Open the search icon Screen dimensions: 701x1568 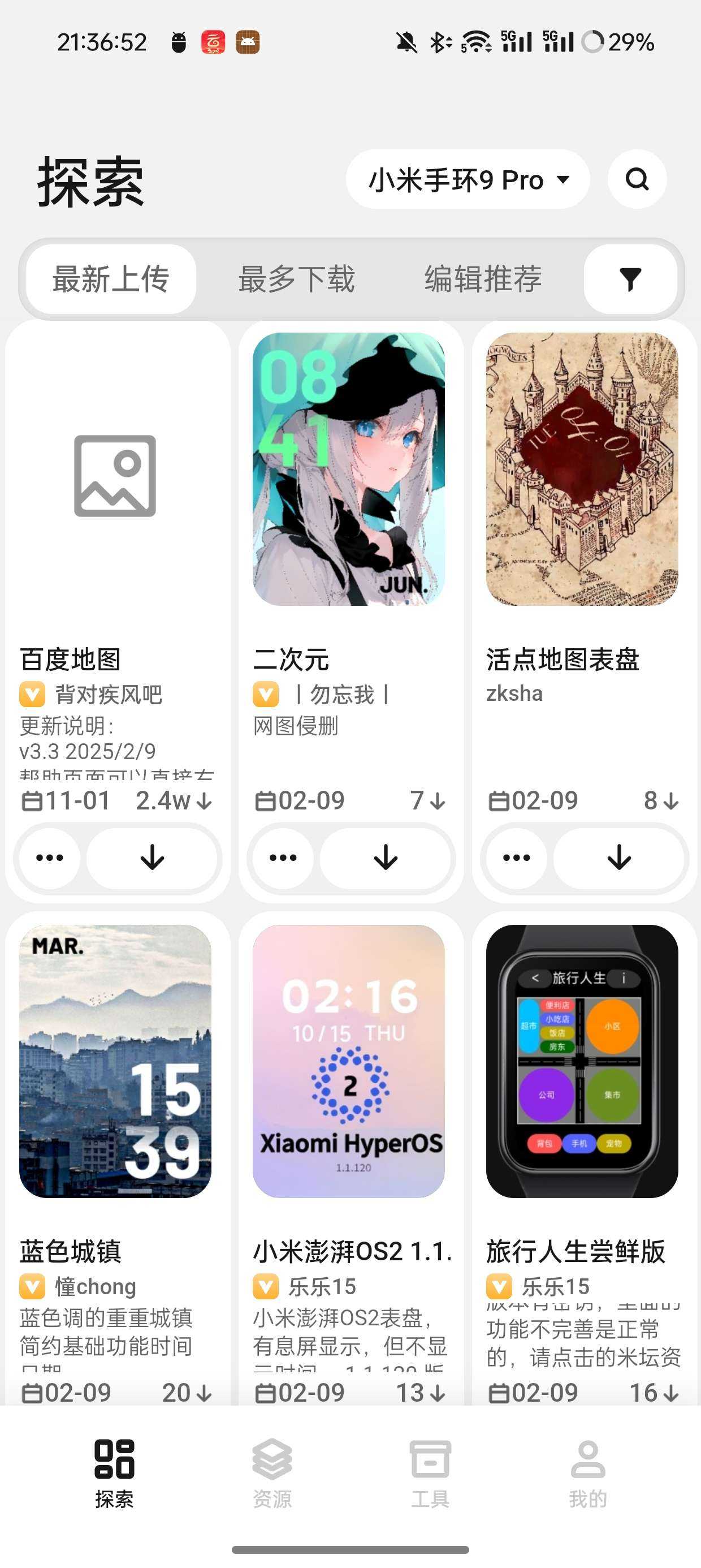pyautogui.click(x=637, y=179)
